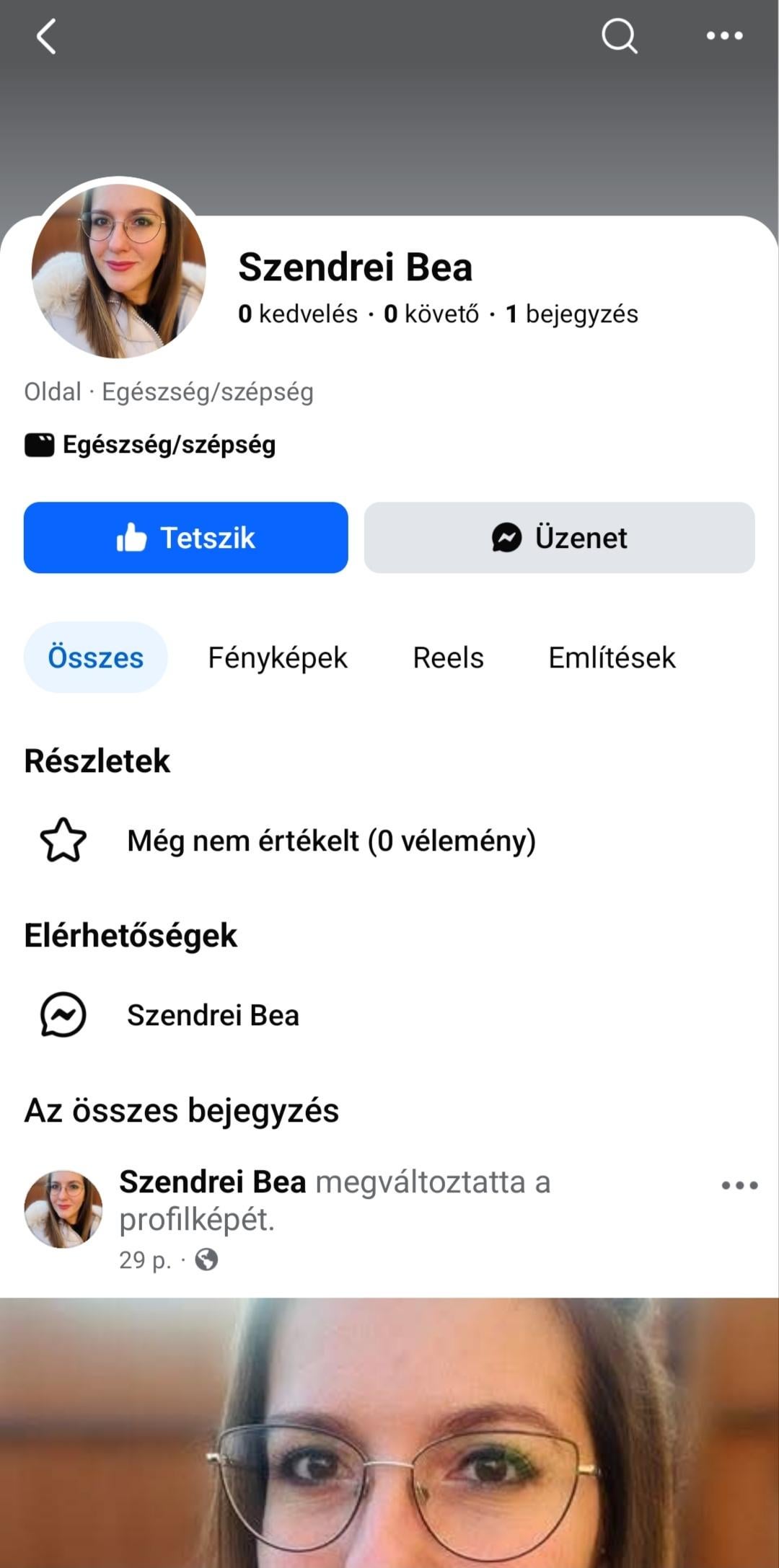
Task: Switch to the Fényképek tab
Action: tap(278, 657)
